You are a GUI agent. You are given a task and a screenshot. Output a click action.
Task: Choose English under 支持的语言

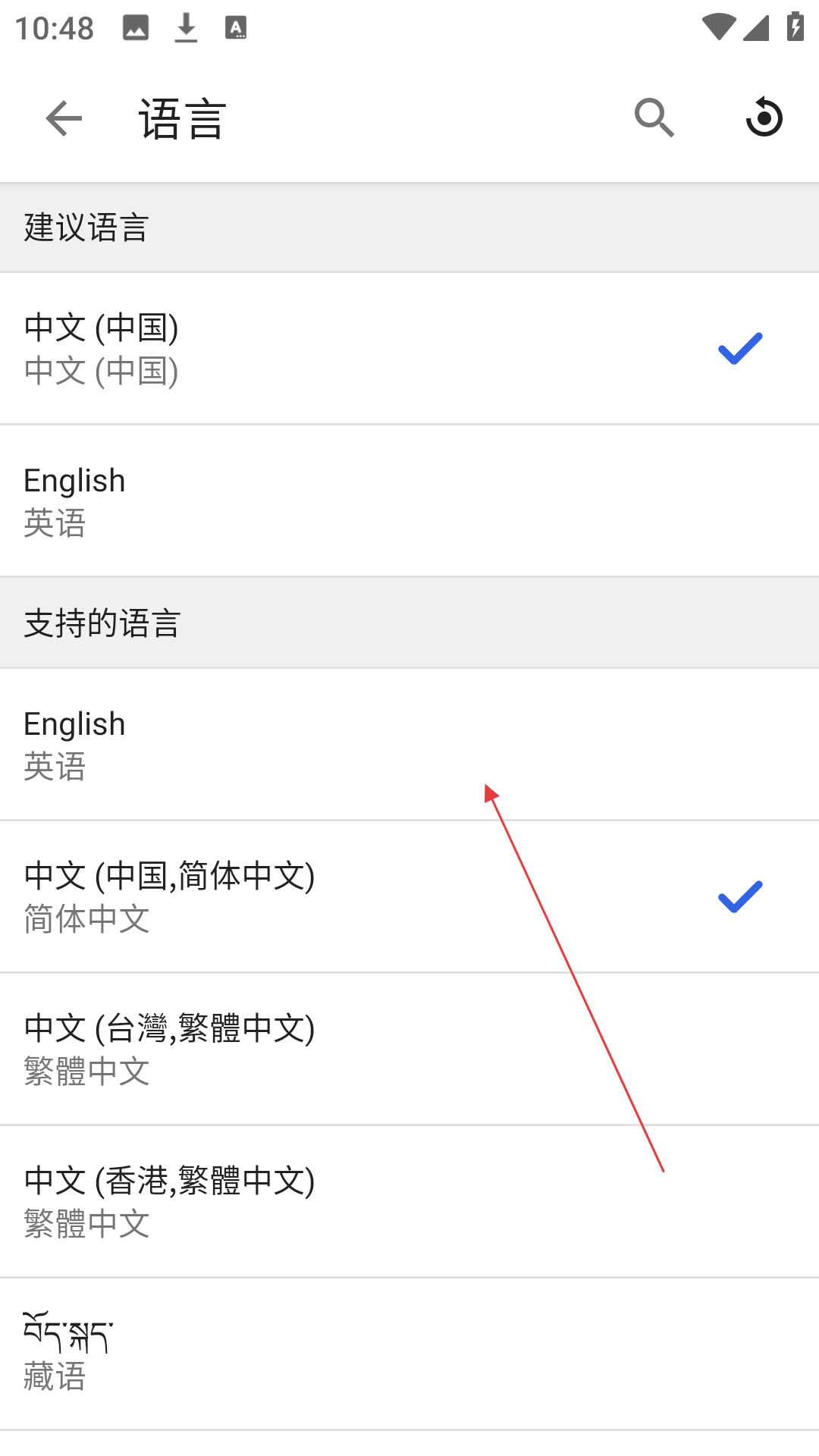409,745
